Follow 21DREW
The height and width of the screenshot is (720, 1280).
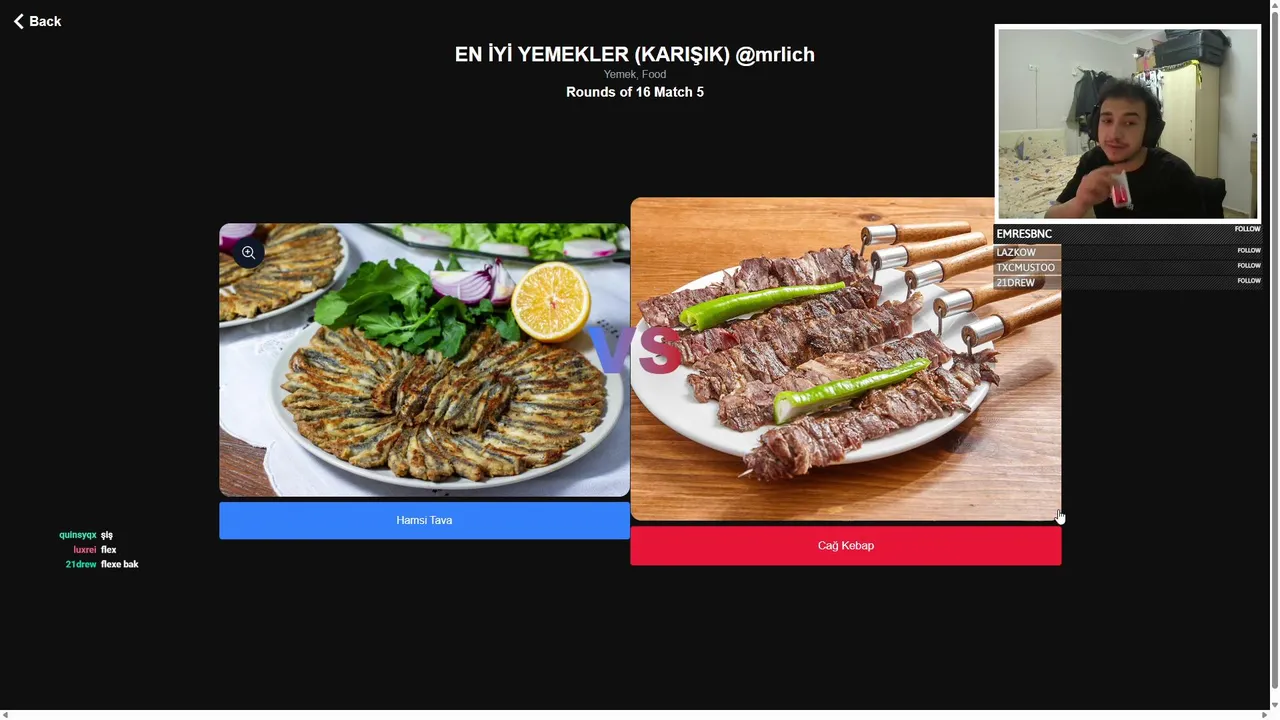click(x=1248, y=281)
